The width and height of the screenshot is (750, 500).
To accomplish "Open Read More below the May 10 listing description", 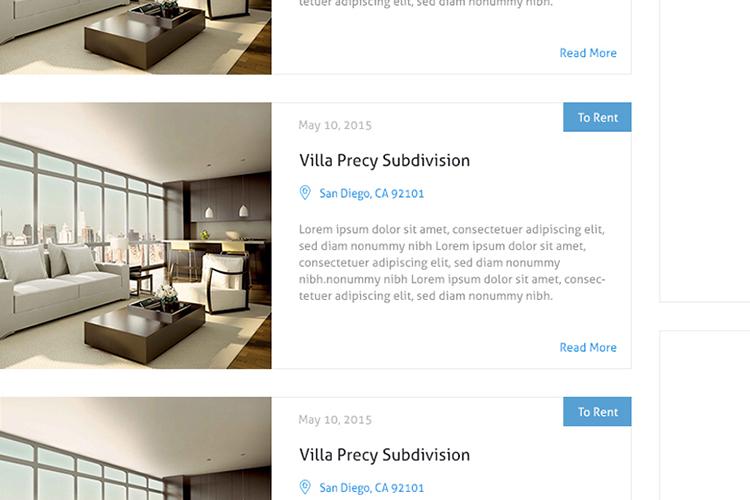I will [x=588, y=347].
